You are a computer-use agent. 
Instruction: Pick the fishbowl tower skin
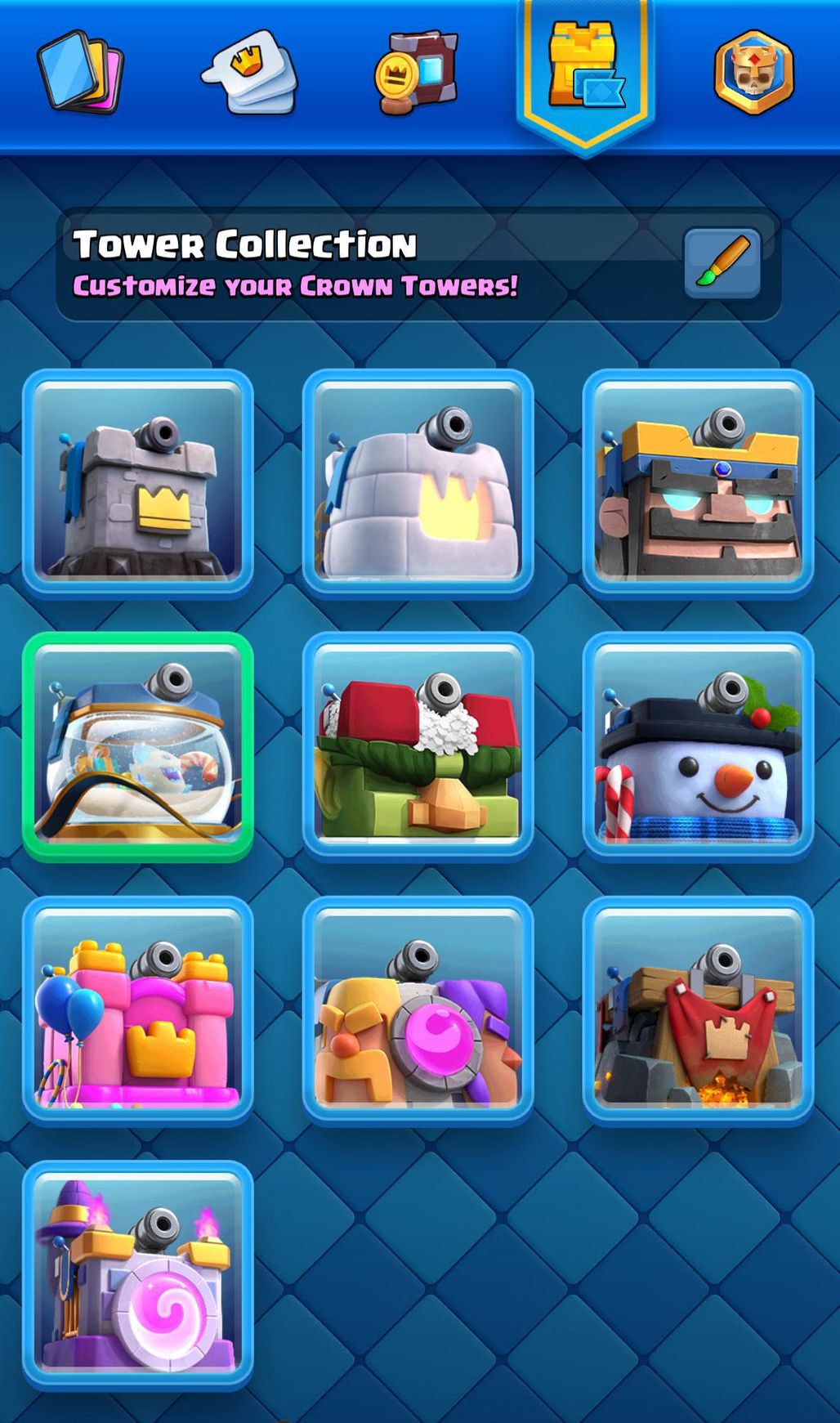138,746
